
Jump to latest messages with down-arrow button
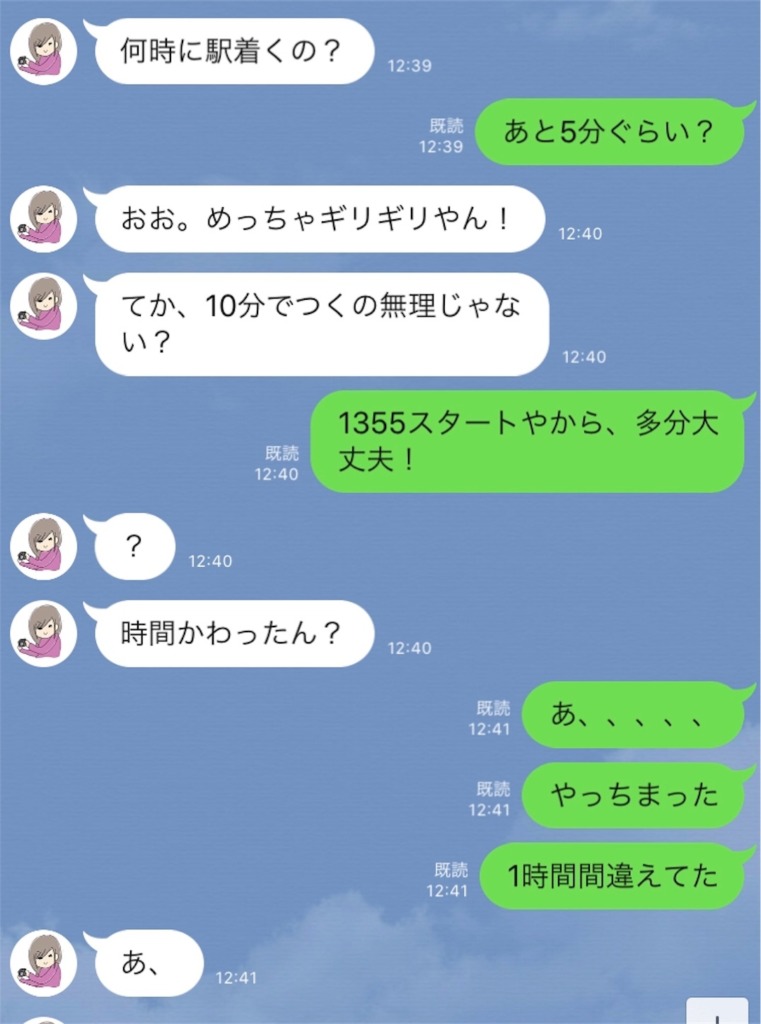717,1012
